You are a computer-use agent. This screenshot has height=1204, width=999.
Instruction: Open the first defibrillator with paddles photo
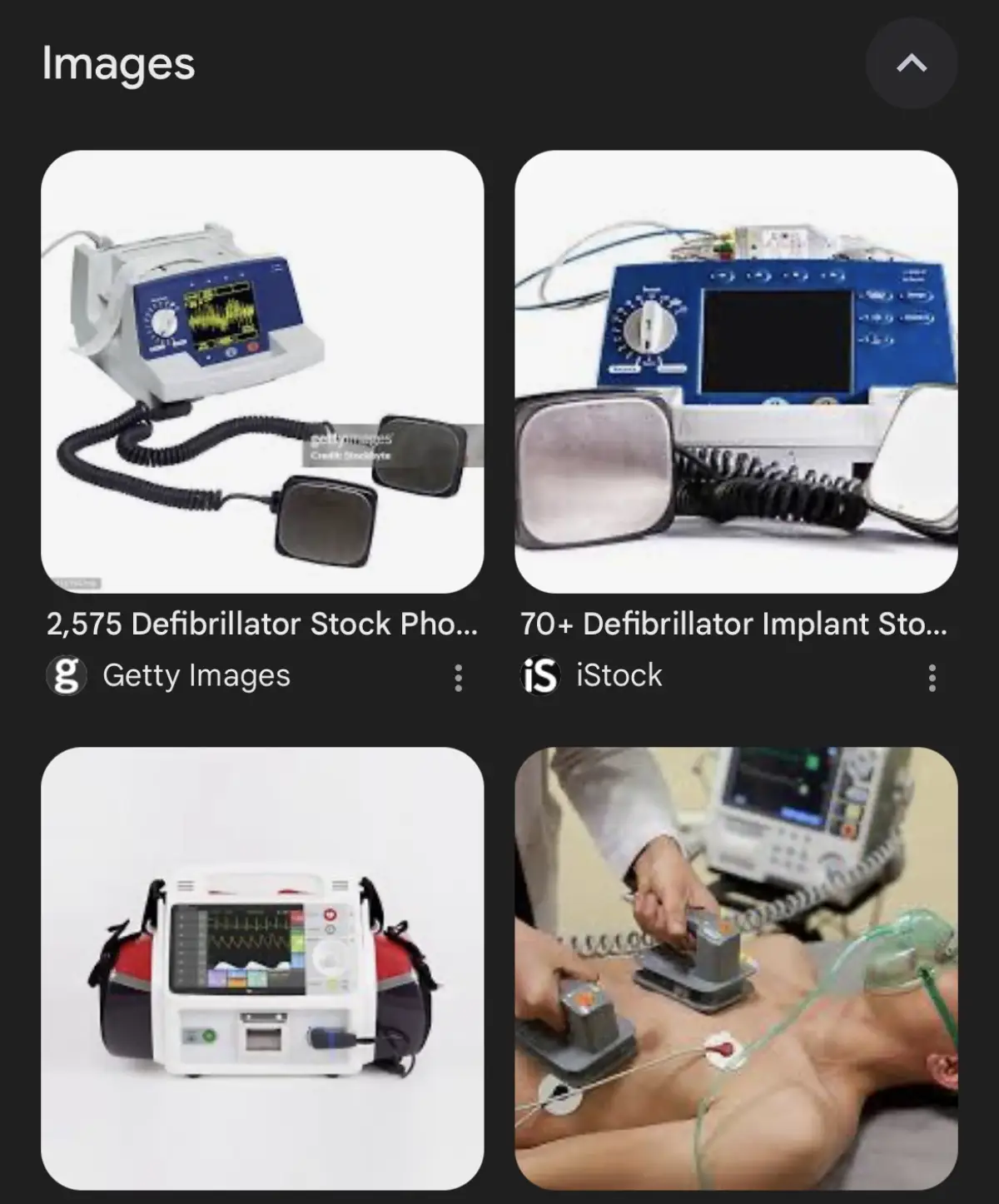click(265, 369)
